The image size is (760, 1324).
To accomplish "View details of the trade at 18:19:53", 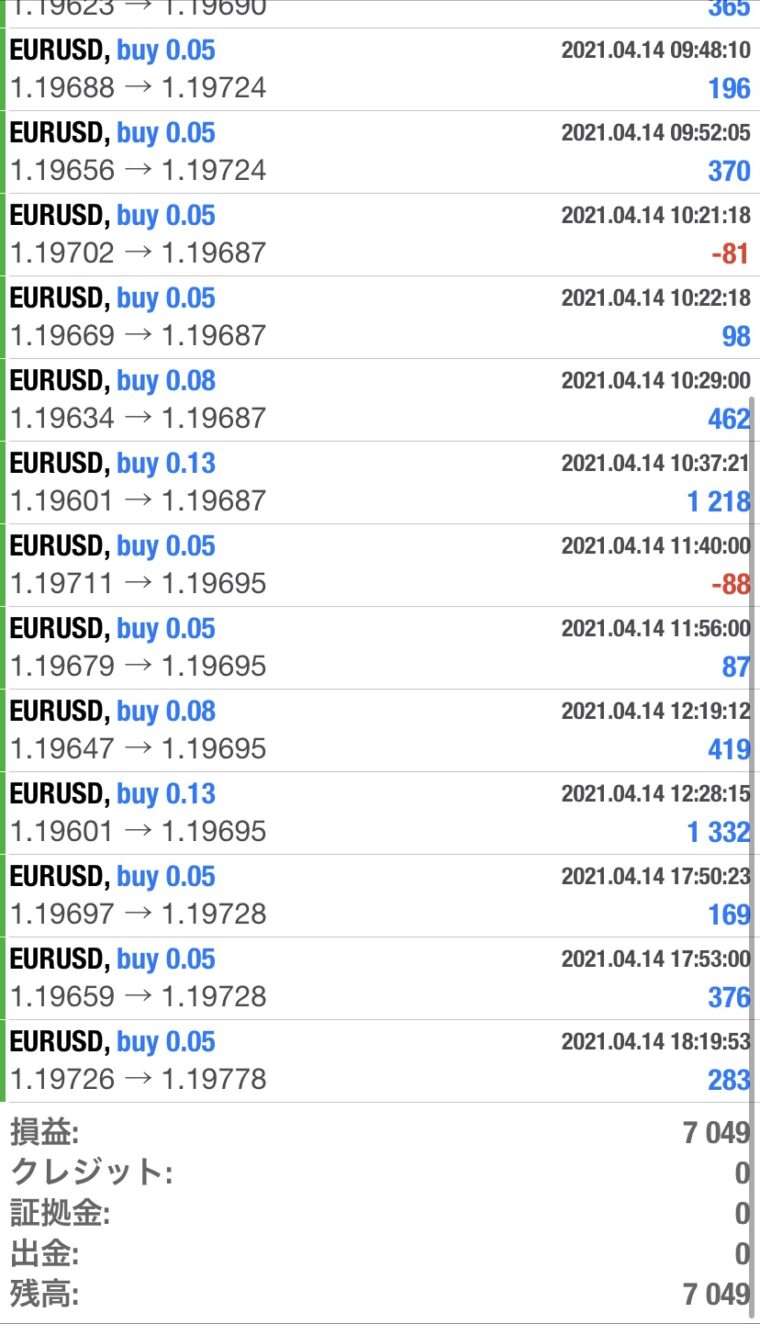I will (380, 1061).
